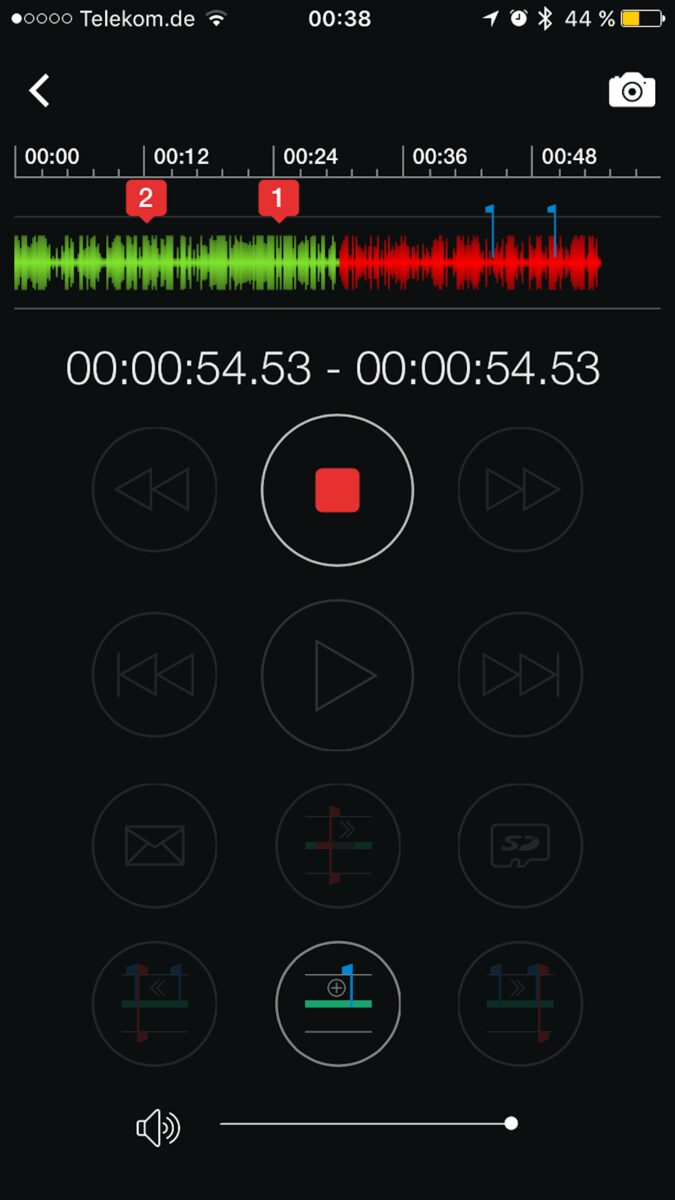675x1200 pixels.
Task: Skip to the start of the recording
Action: pyautogui.click(x=154, y=676)
